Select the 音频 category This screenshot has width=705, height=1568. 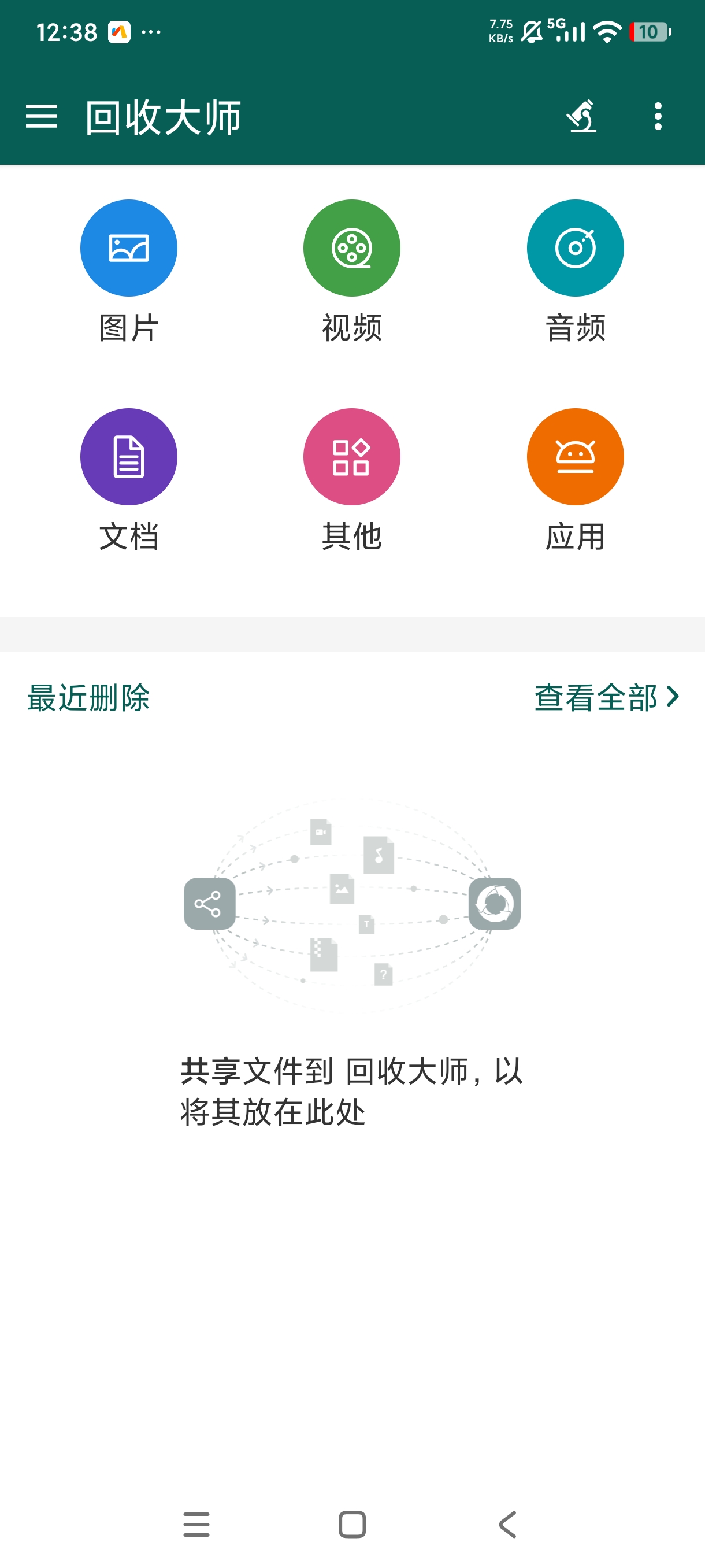[576, 271]
